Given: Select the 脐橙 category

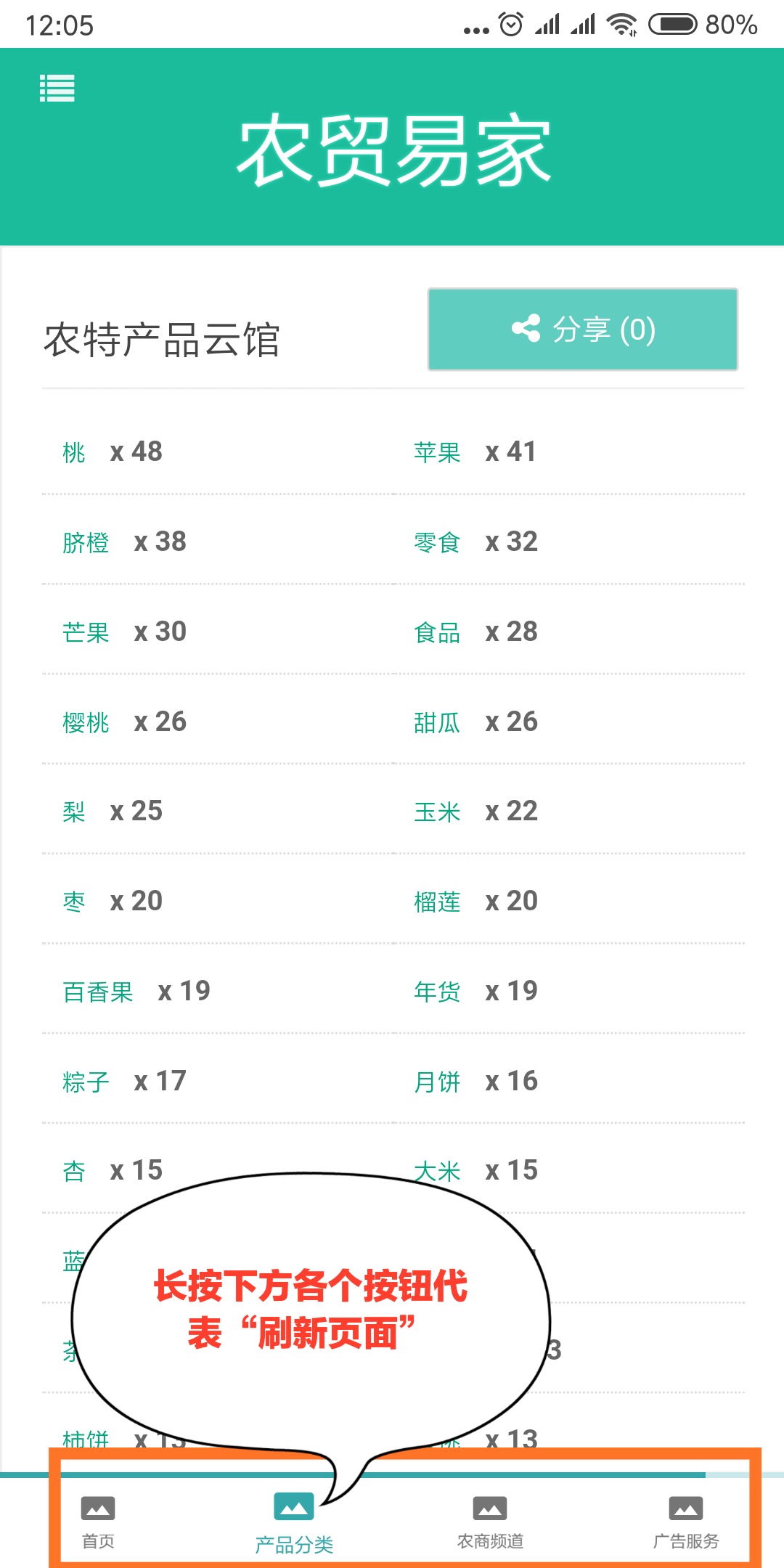Looking at the screenshot, I should coord(86,542).
